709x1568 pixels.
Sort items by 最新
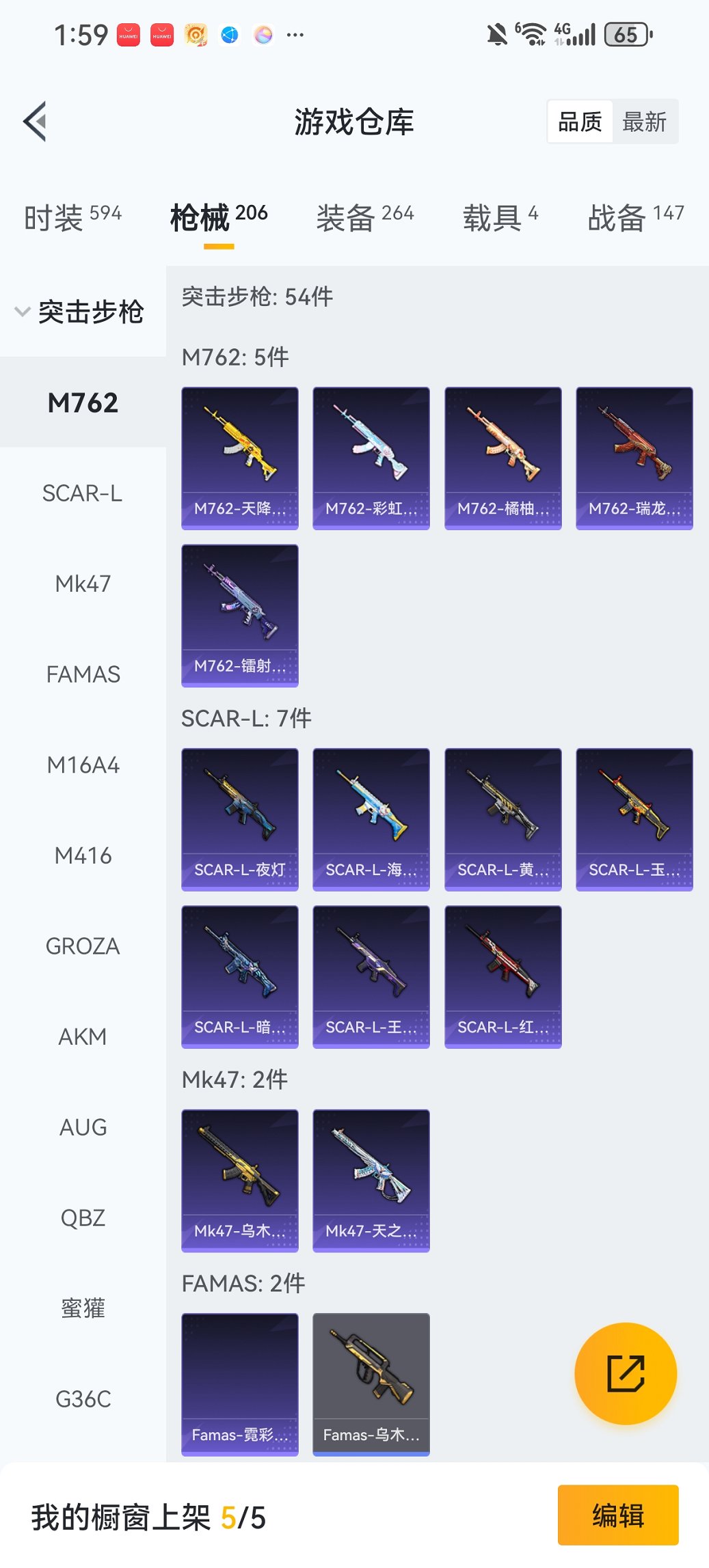(644, 122)
